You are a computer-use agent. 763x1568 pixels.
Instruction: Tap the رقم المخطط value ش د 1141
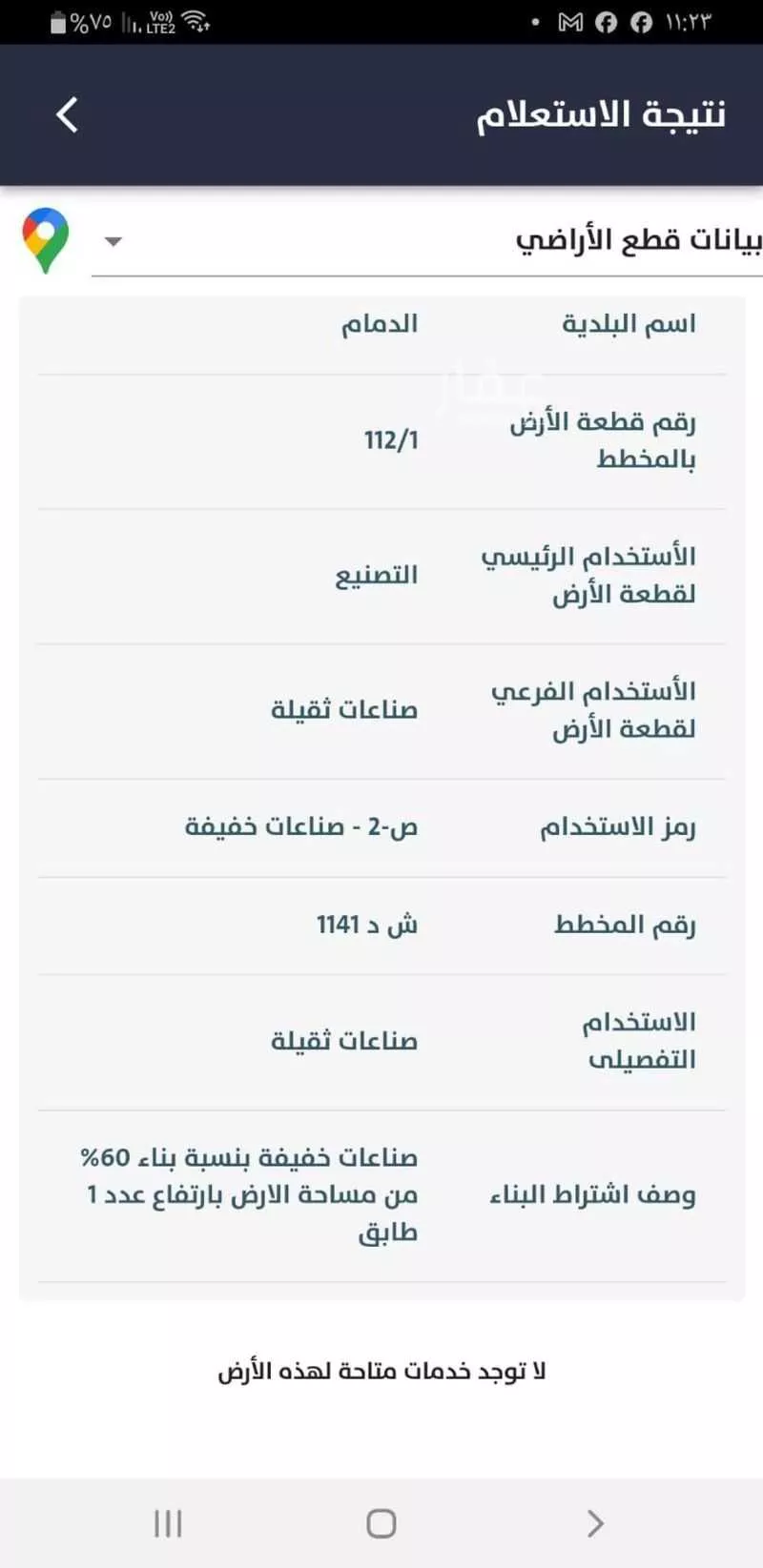[x=370, y=924]
